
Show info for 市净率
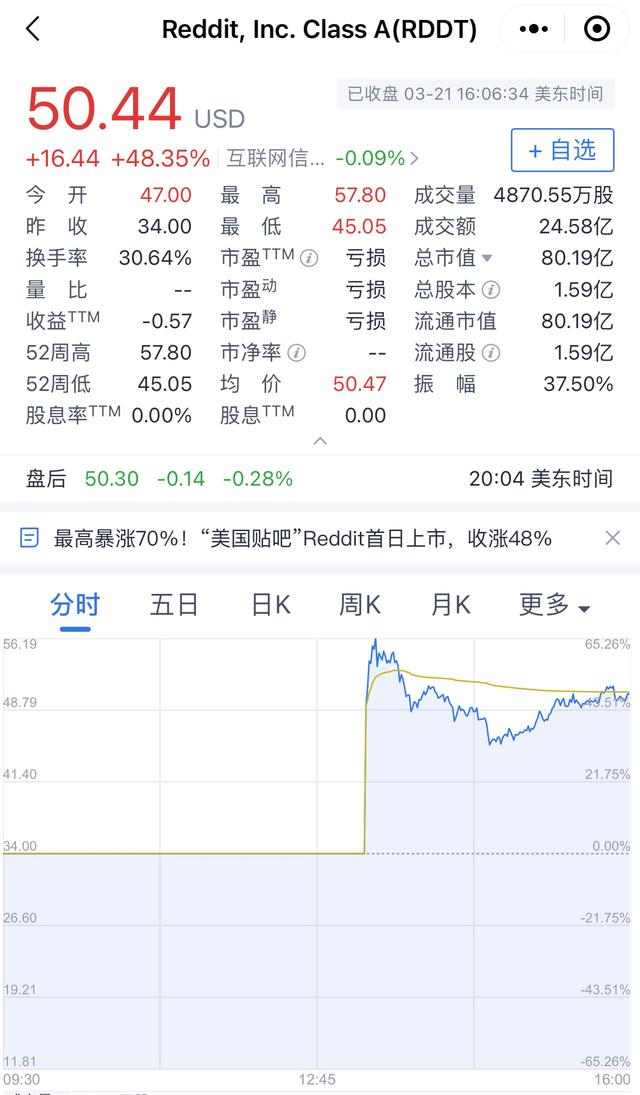296,353
